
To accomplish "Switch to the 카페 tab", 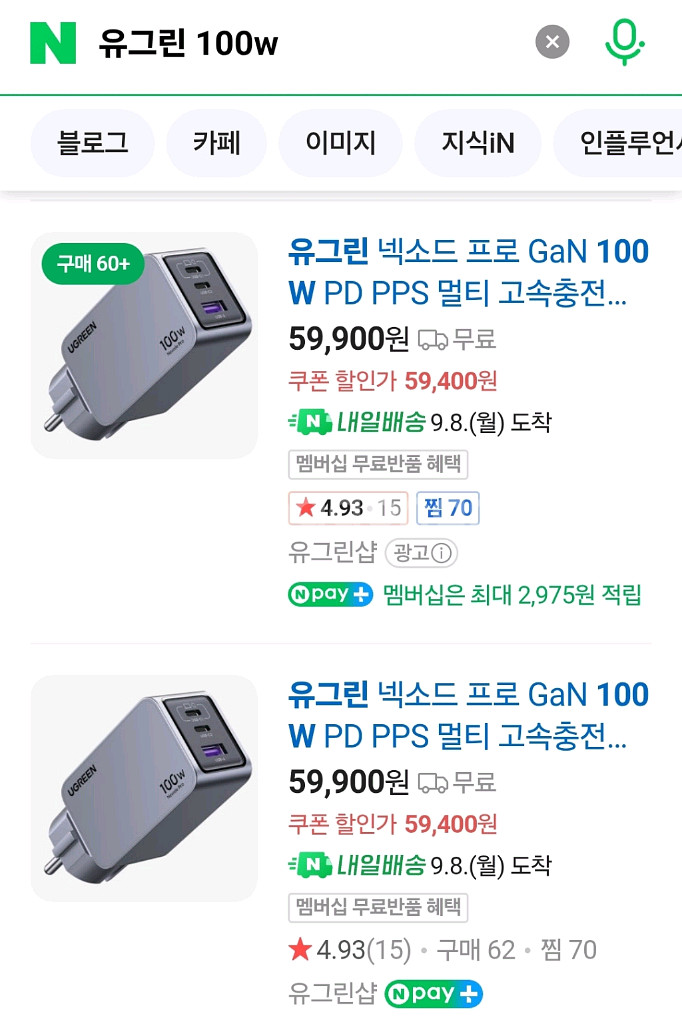I will coord(217,143).
